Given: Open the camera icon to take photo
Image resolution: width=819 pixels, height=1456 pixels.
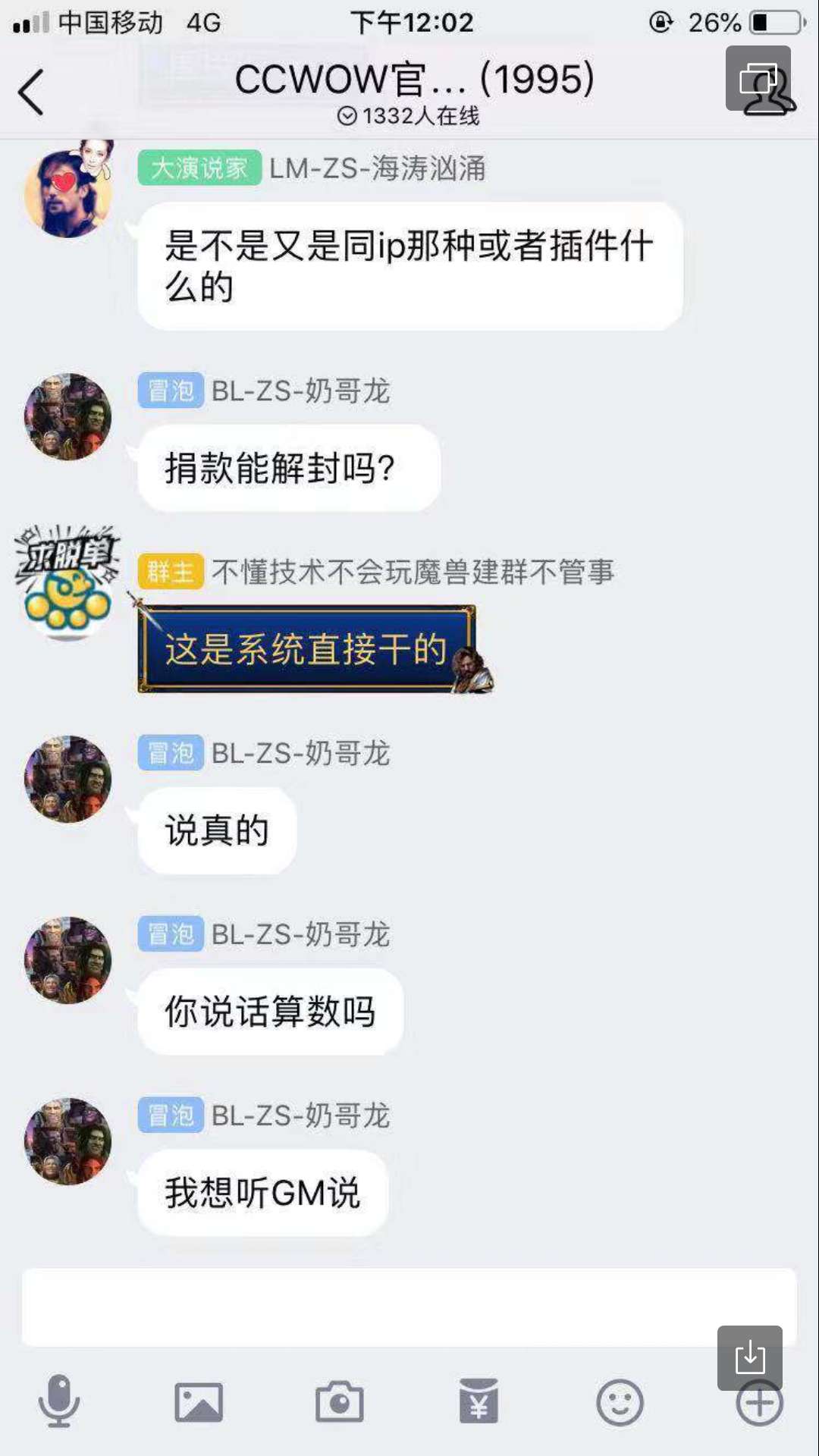Looking at the screenshot, I should (x=339, y=1402).
